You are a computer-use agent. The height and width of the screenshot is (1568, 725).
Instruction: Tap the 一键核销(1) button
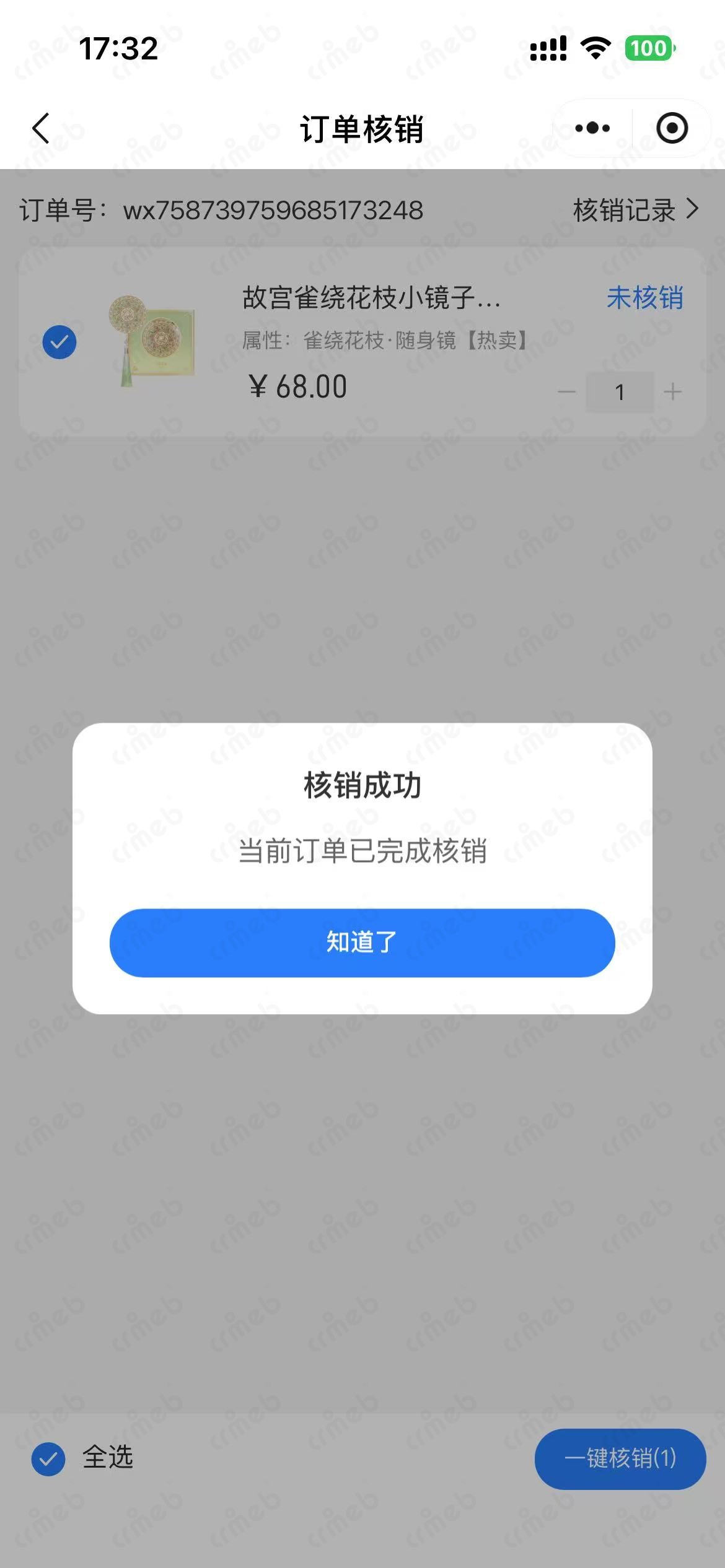tap(620, 1458)
